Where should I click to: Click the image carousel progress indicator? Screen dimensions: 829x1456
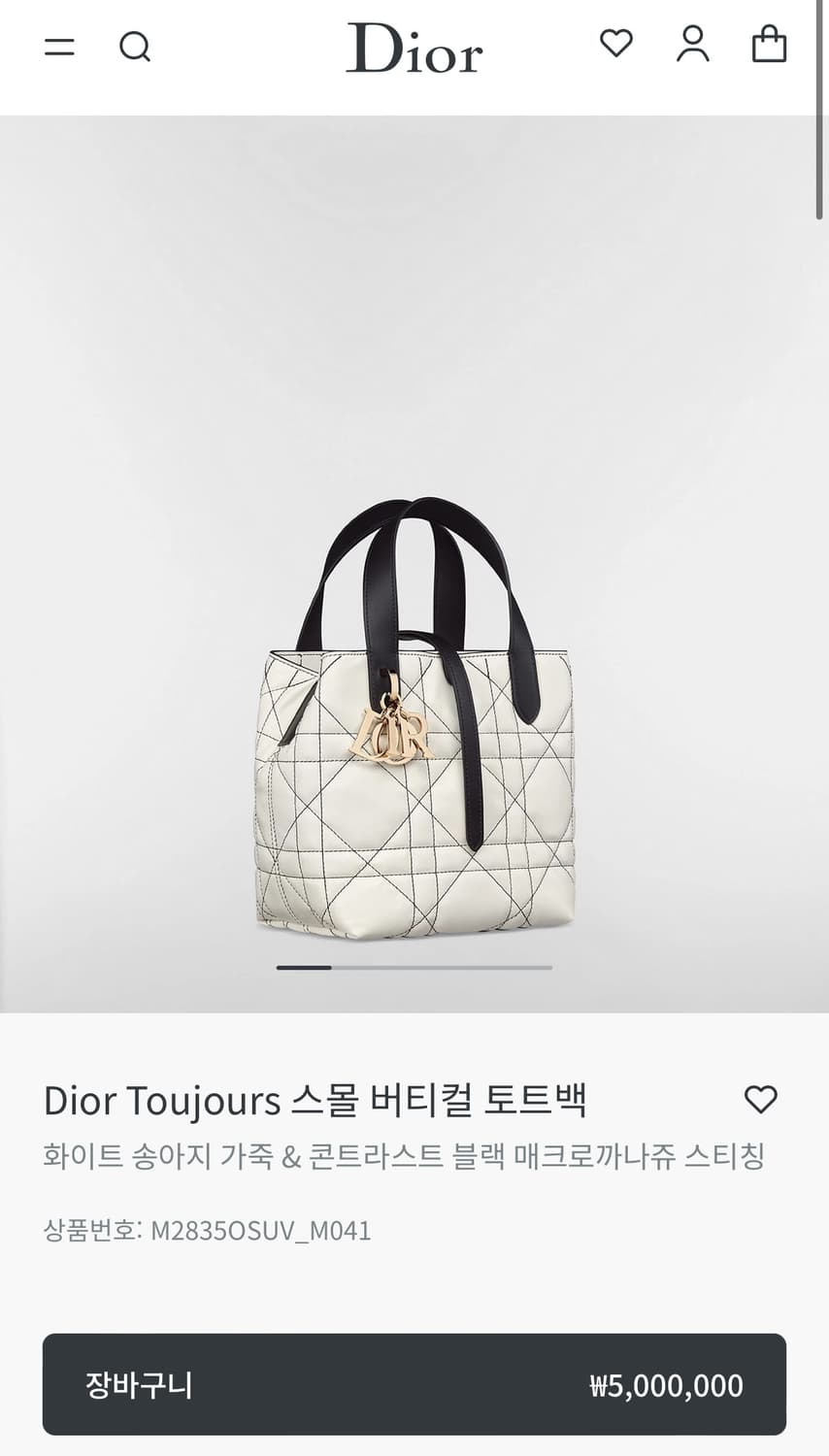point(414,968)
